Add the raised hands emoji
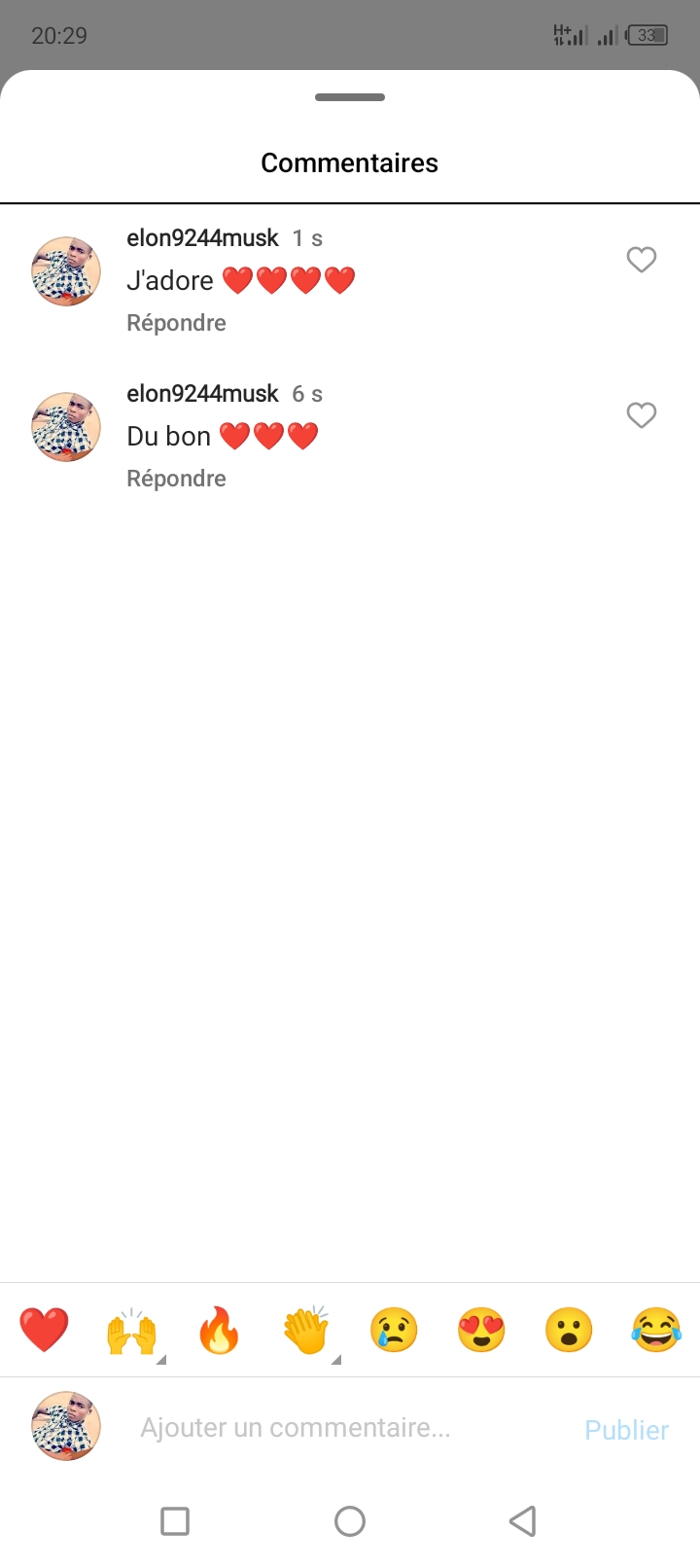This screenshot has height=1568, width=700. [x=131, y=1331]
